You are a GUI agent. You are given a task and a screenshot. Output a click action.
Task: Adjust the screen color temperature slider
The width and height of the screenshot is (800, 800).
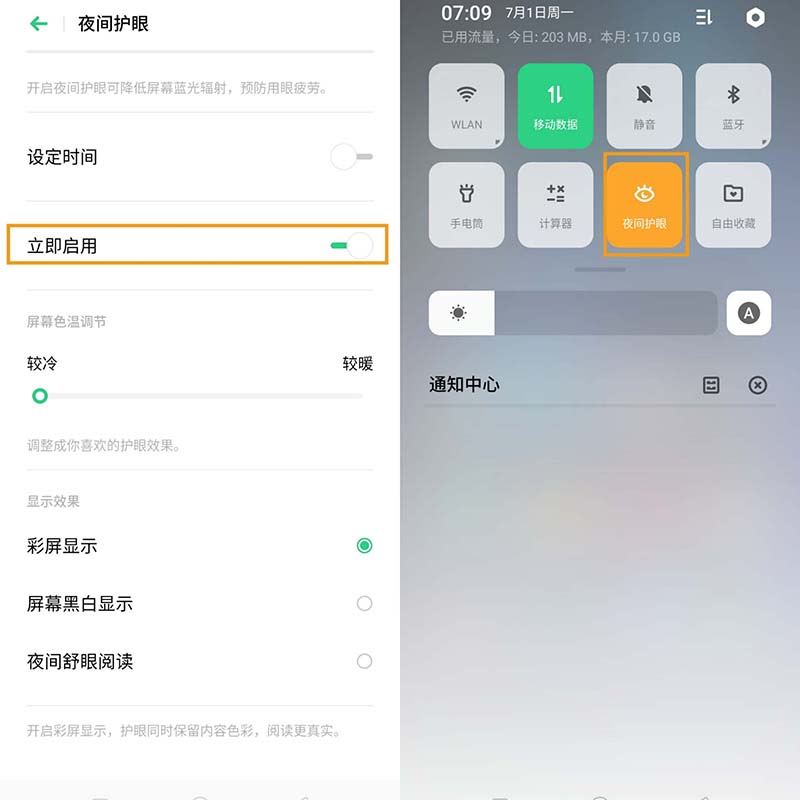(x=40, y=396)
